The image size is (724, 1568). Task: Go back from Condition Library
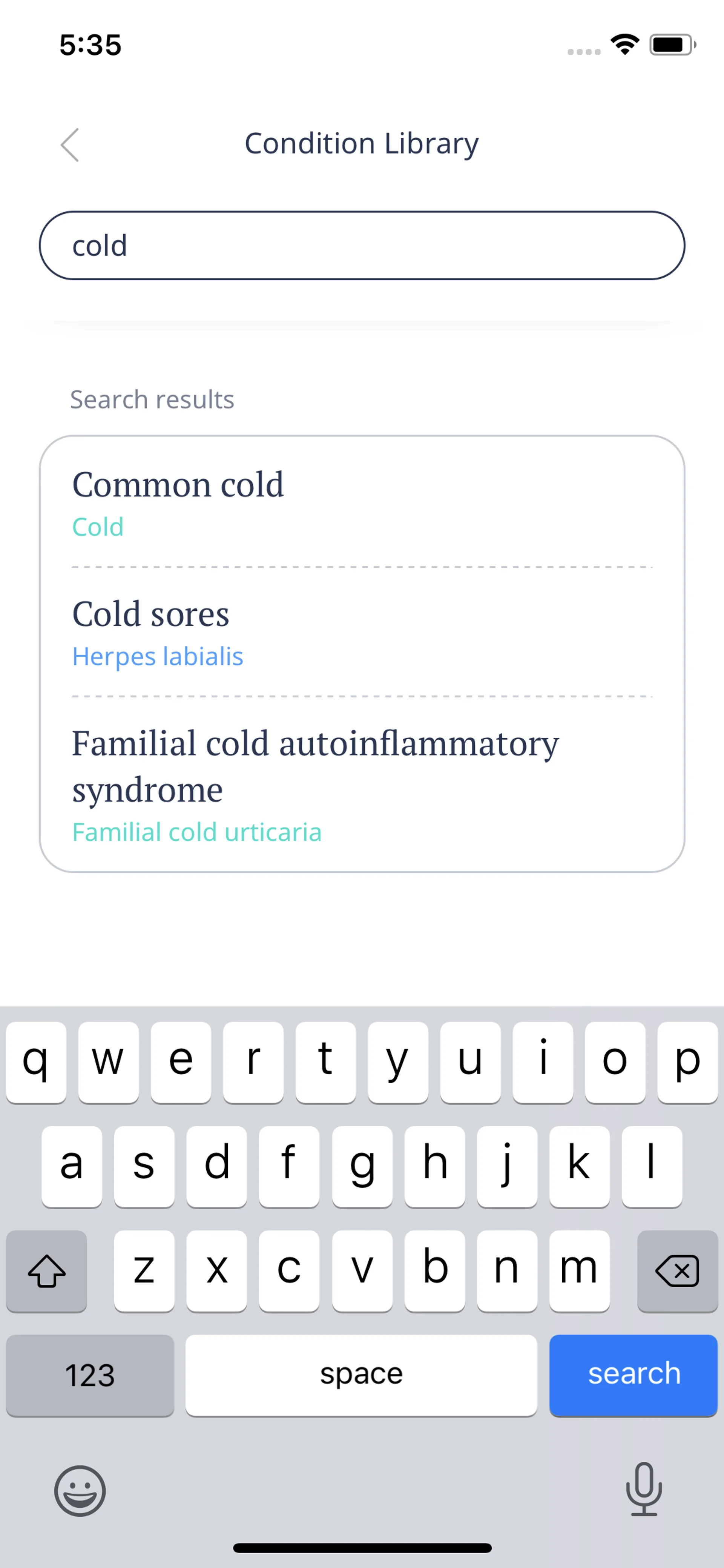[x=70, y=145]
